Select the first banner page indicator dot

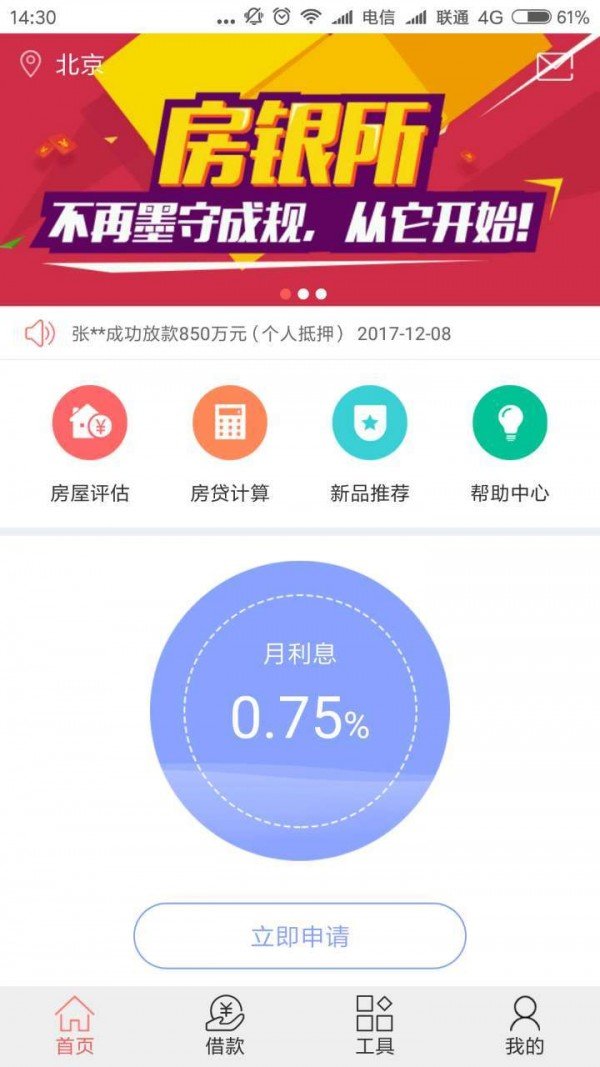285,294
